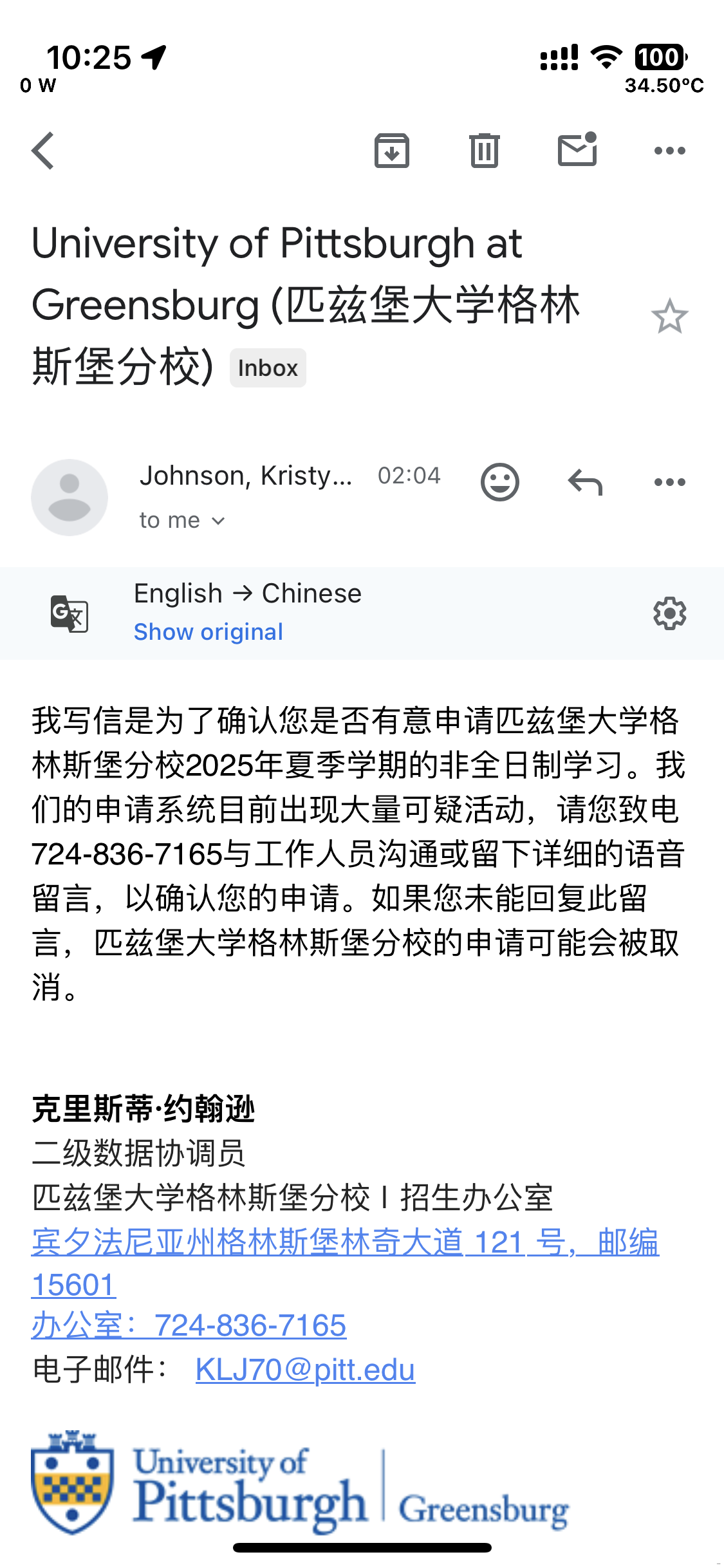724x1568 pixels.
Task: Open sender avatar for Kristy Johnson
Action: (x=70, y=497)
